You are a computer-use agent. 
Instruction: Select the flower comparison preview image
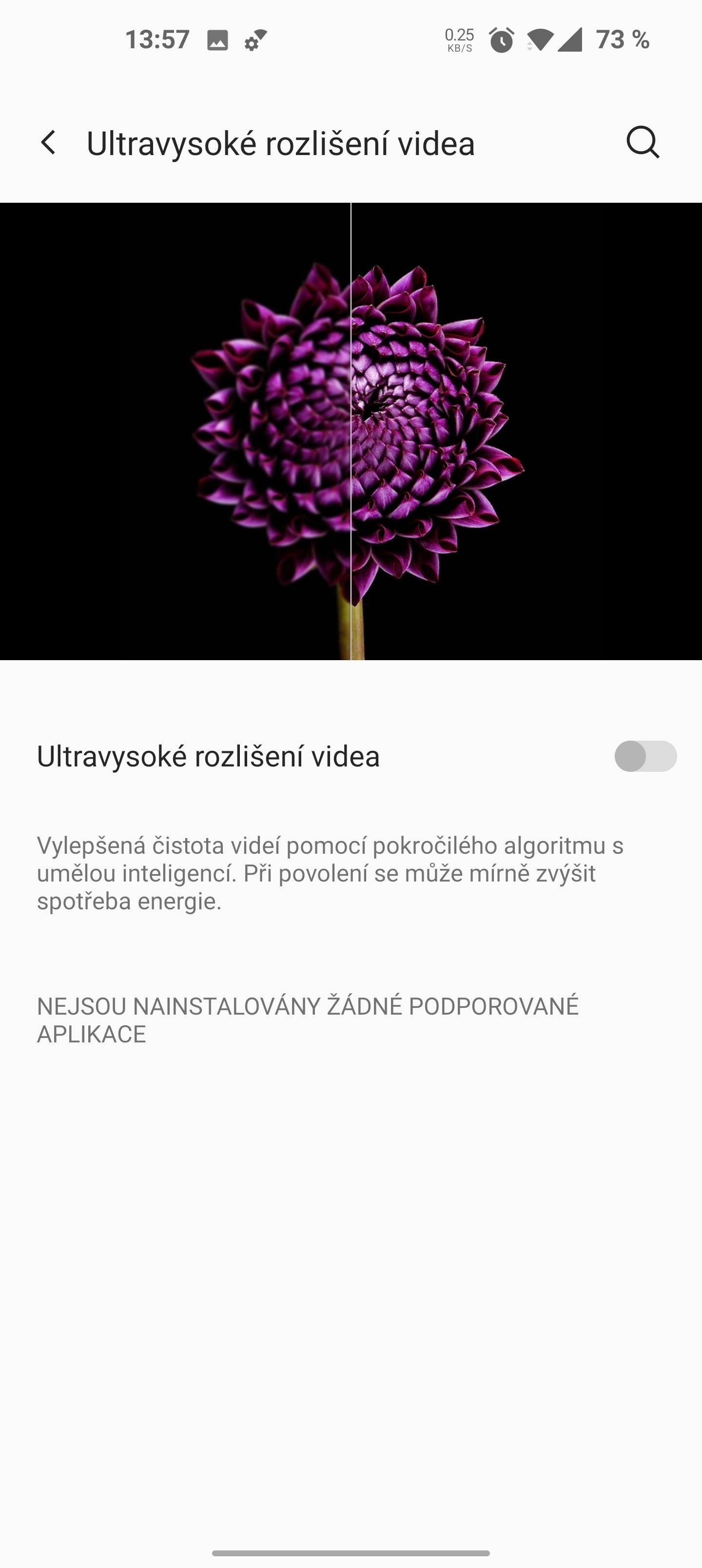point(351,432)
